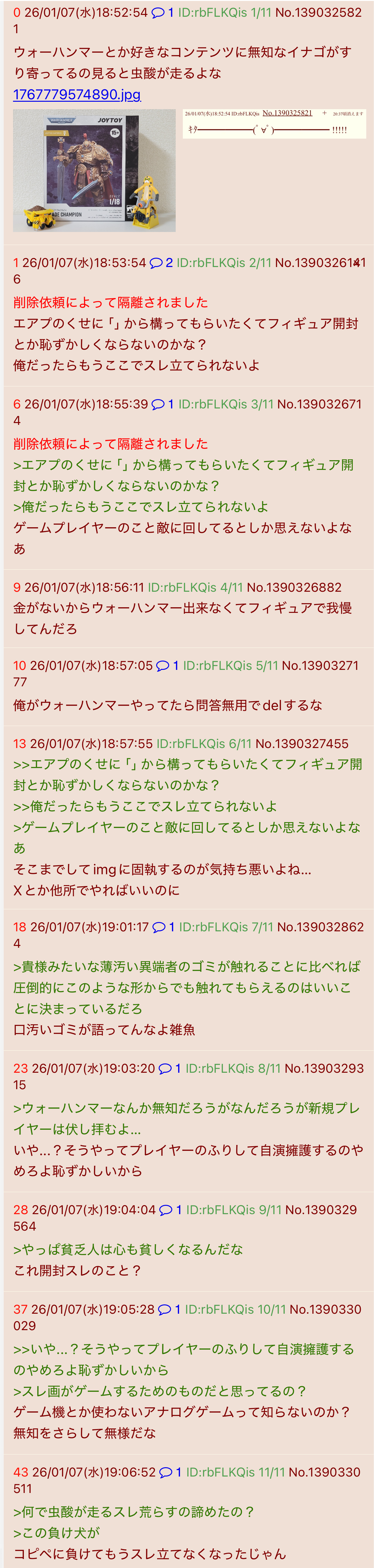The width and height of the screenshot is (374, 1568).
Task: Open the small quoted post preview image
Action: point(274,123)
